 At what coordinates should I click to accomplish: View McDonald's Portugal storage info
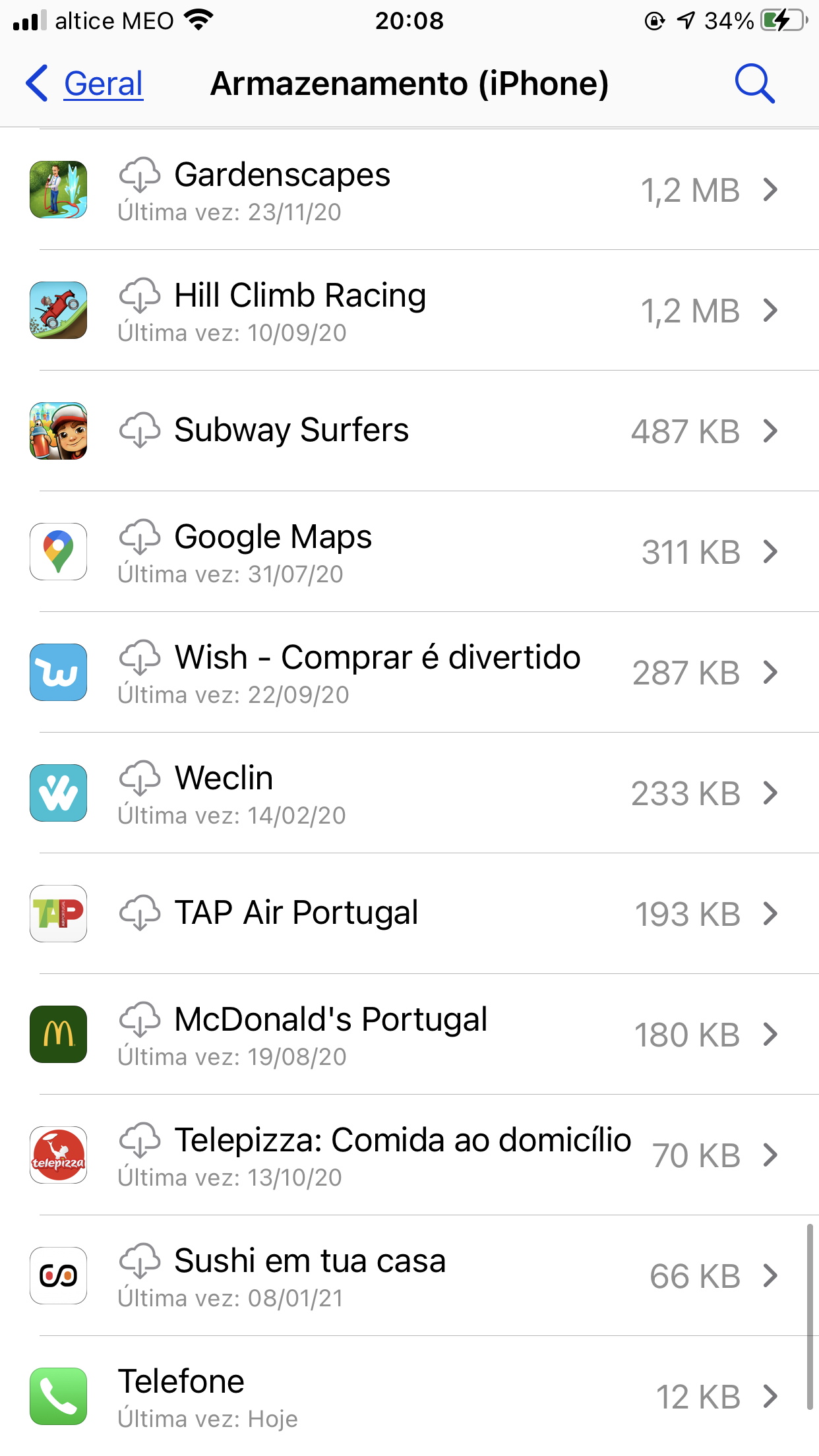[409, 1035]
